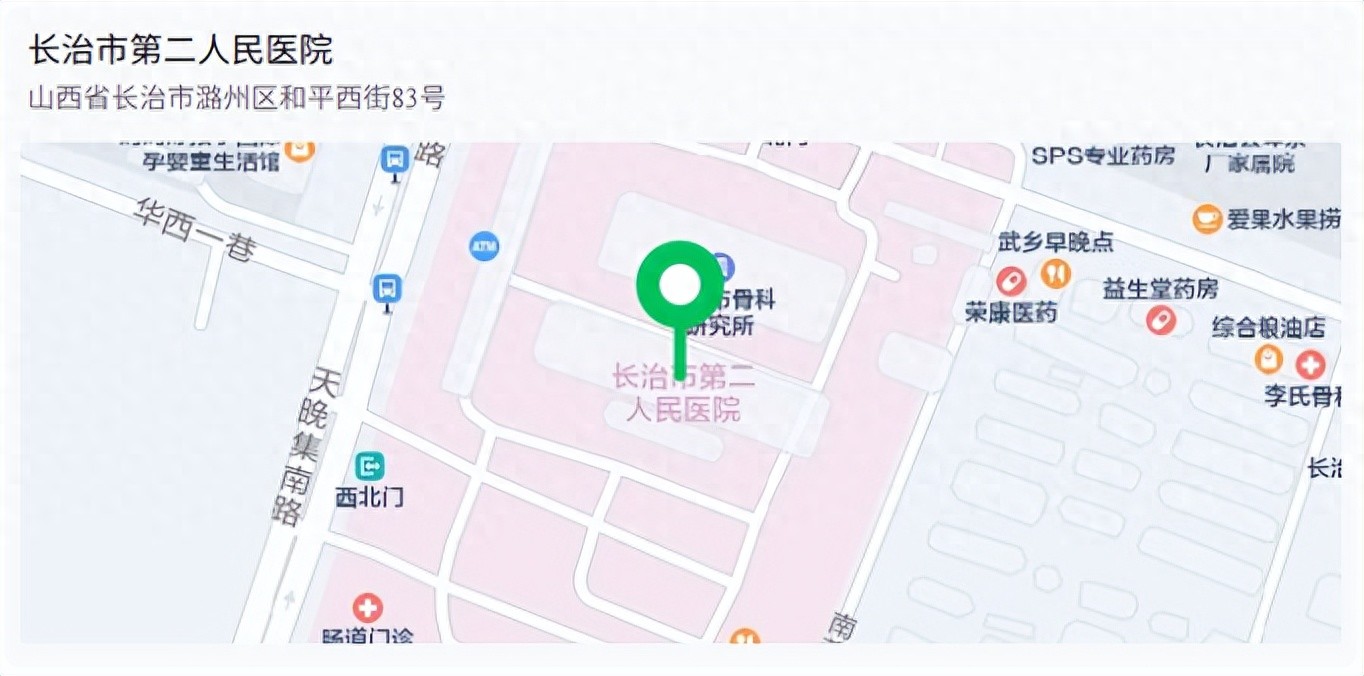Open the 长治市第二人民医院 location map card
This screenshot has width=1364, height=676.
(x=680, y=390)
